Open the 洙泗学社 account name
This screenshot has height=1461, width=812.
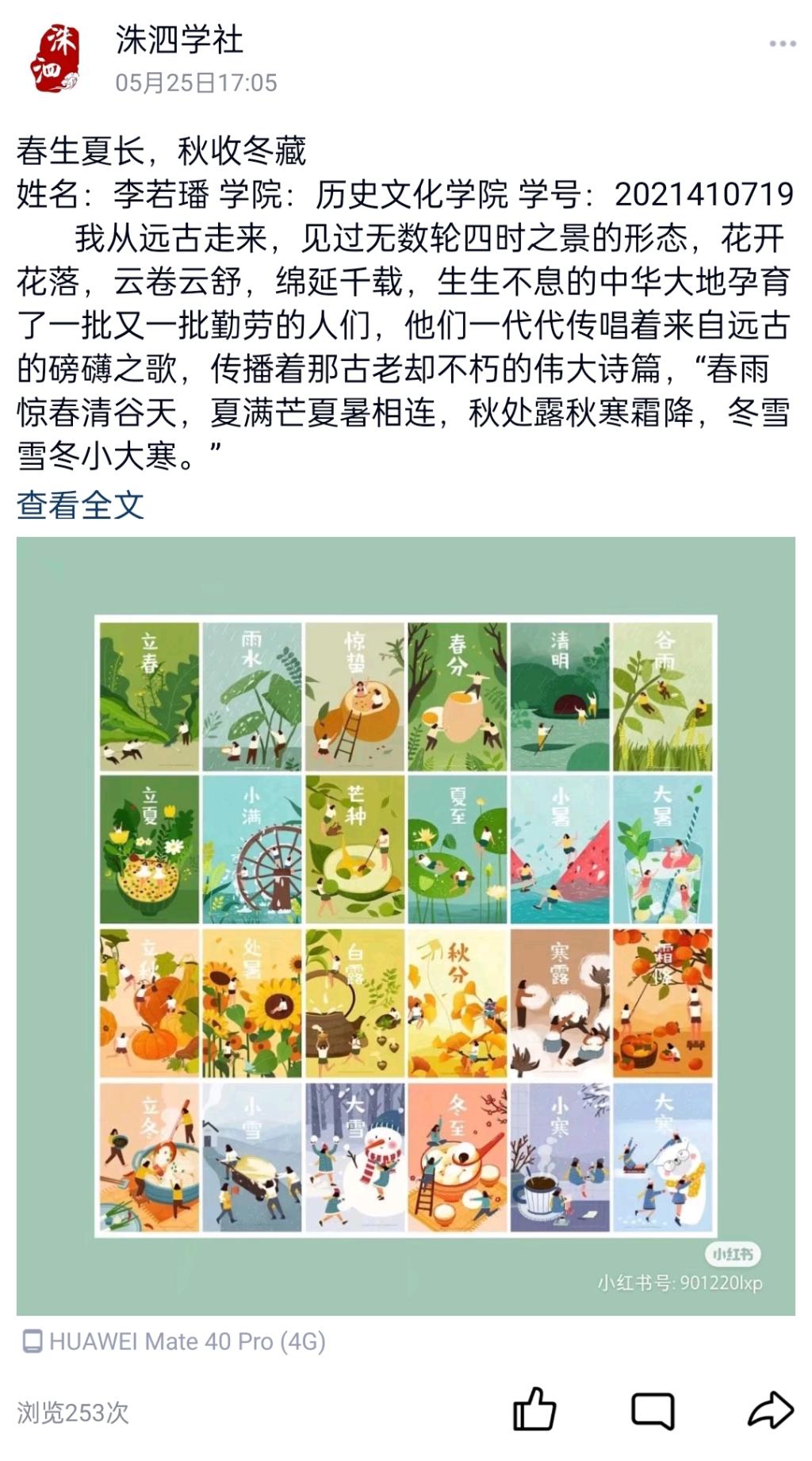click(179, 40)
